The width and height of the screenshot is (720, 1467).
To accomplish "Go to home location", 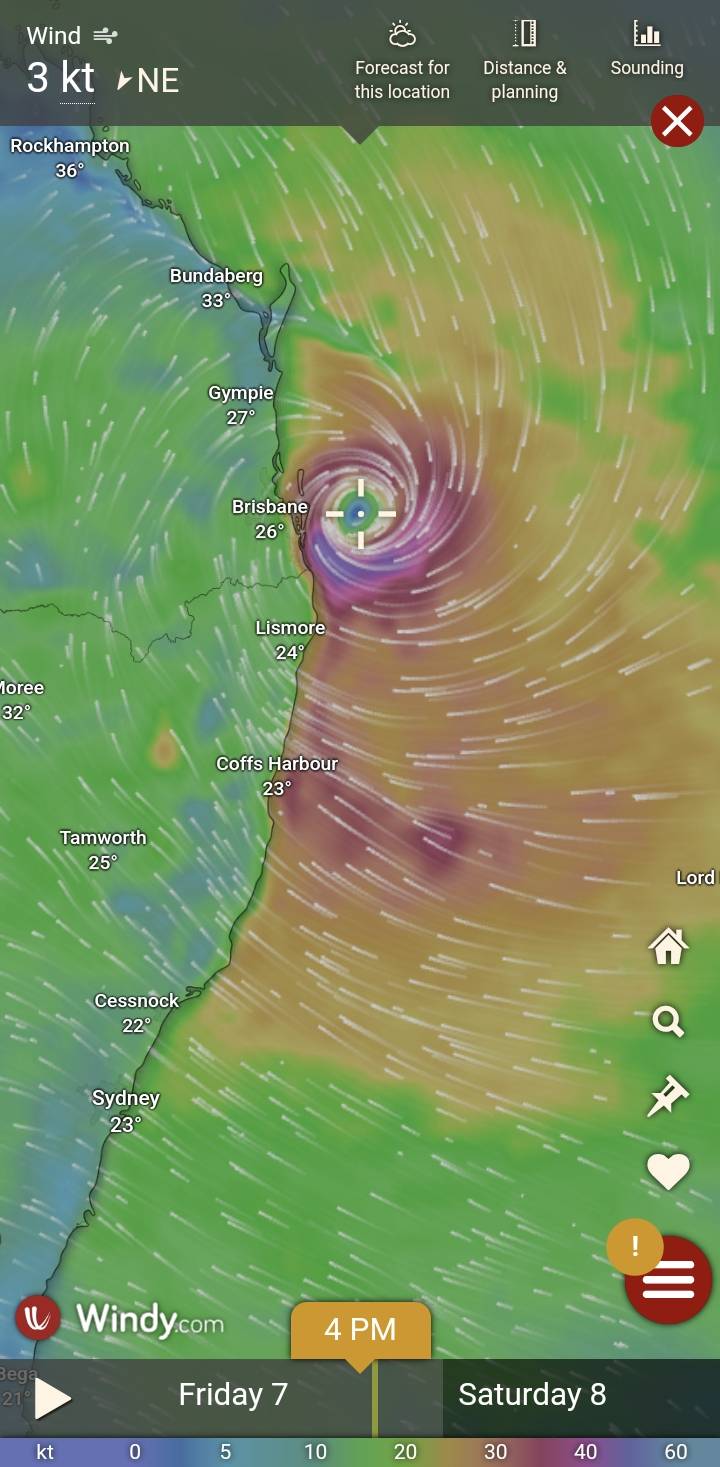I will 668,945.
